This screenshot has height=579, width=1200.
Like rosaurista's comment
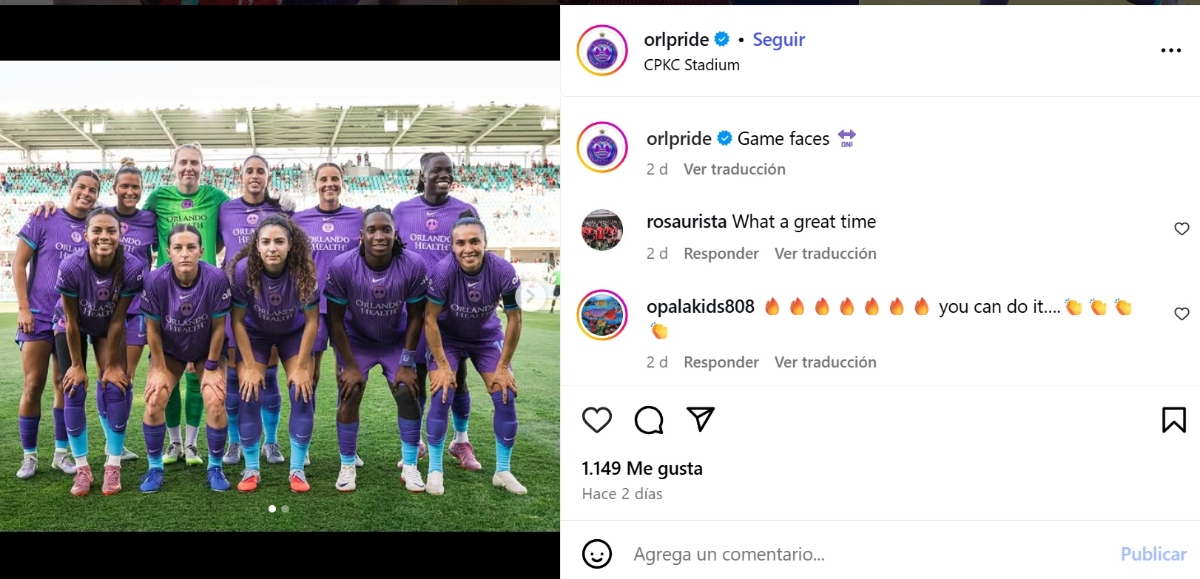pyautogui.click(x=1182, y=229)
